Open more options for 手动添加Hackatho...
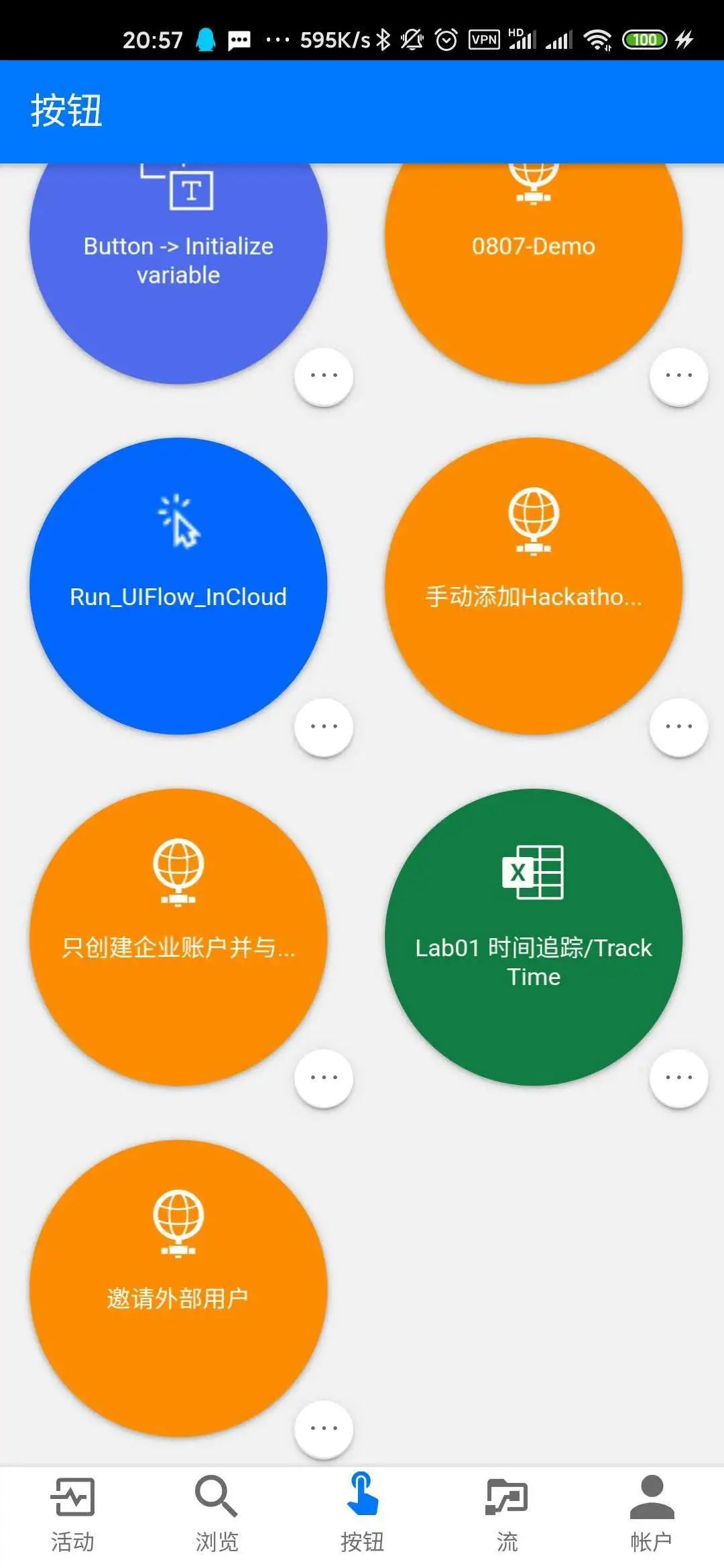The image size is (724, 1568). click(x=679, y=727)
